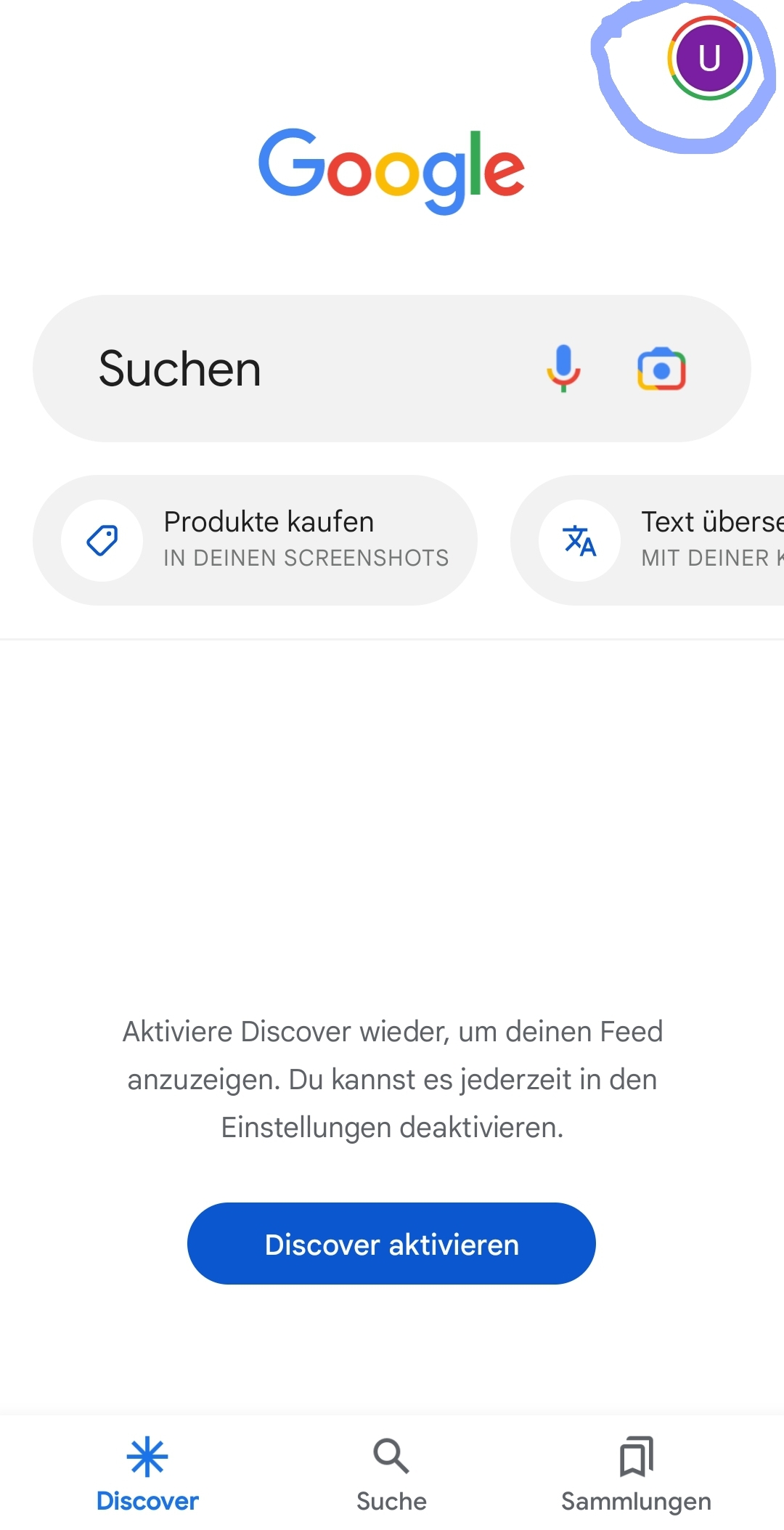Tap the Discover aktivieren button
The width and height of the screenshot is (784, 1530).
point(391,1243)
